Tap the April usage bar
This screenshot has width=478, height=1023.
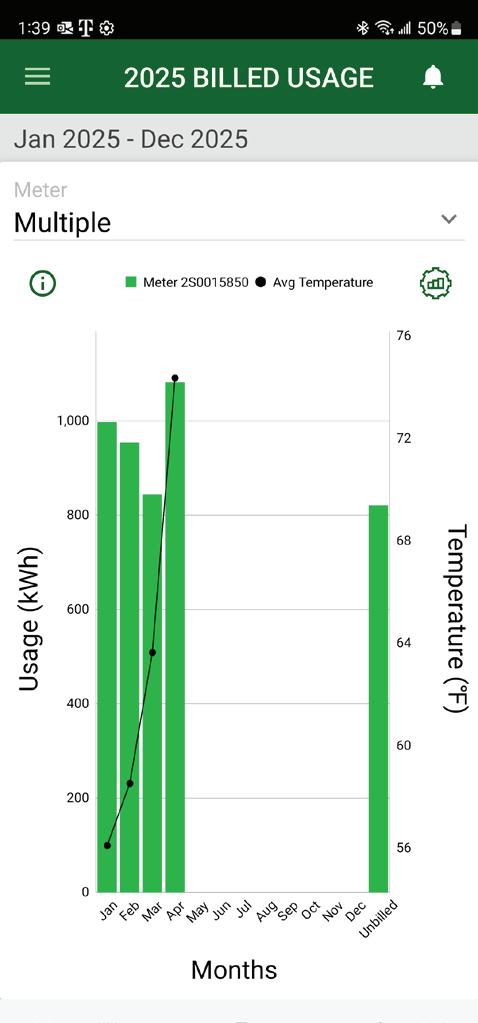175,637
